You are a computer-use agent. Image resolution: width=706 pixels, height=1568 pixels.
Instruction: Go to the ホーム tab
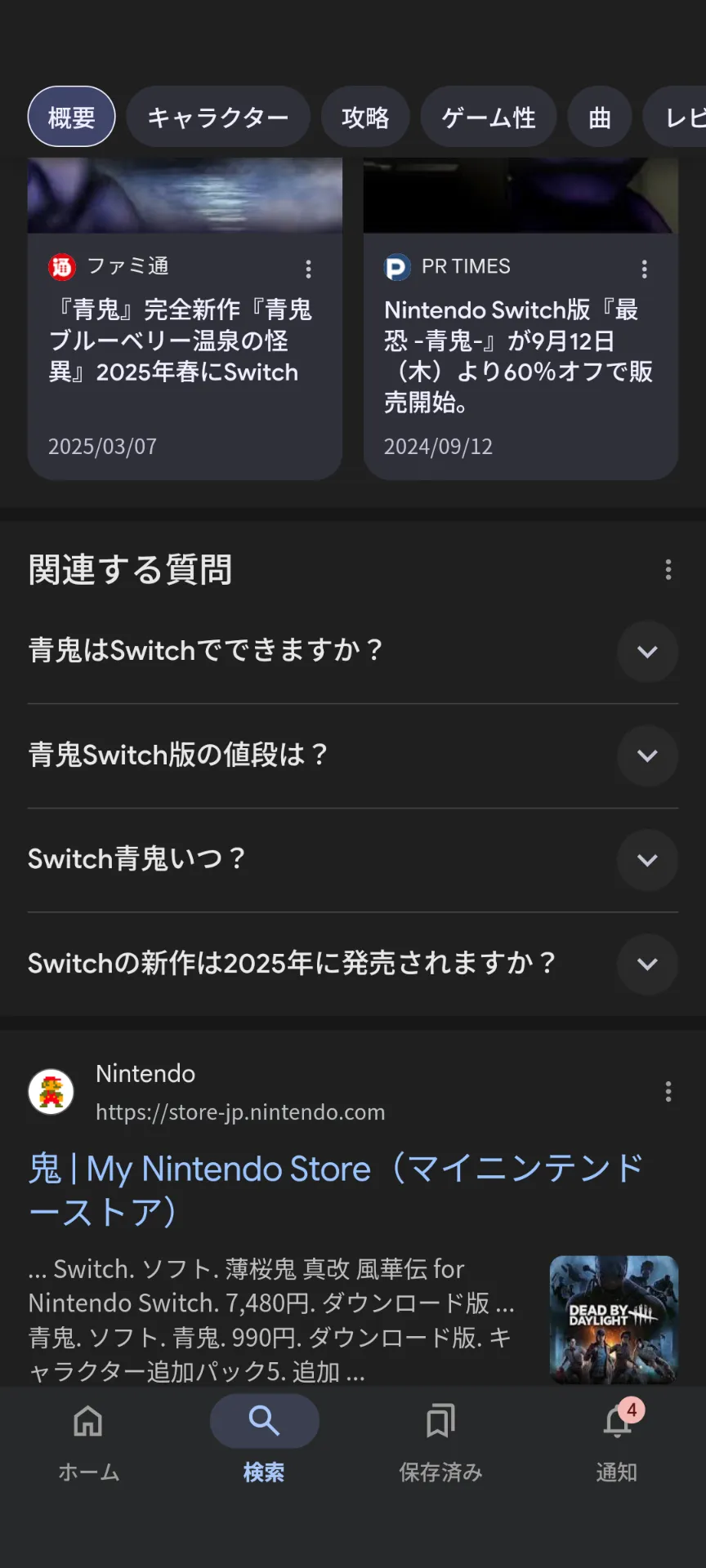coord(88,1442)
